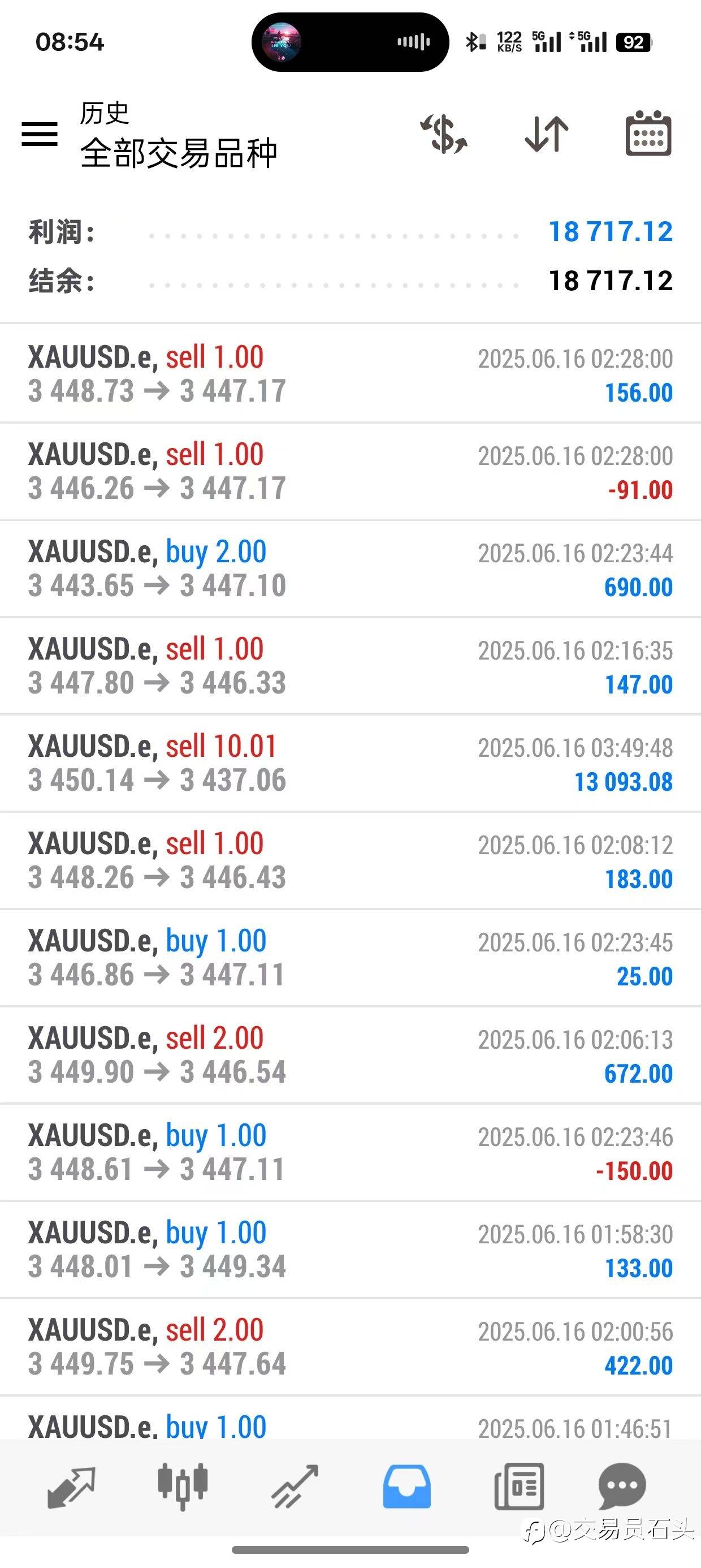Tap the sort arrows icon

(547, 133)
